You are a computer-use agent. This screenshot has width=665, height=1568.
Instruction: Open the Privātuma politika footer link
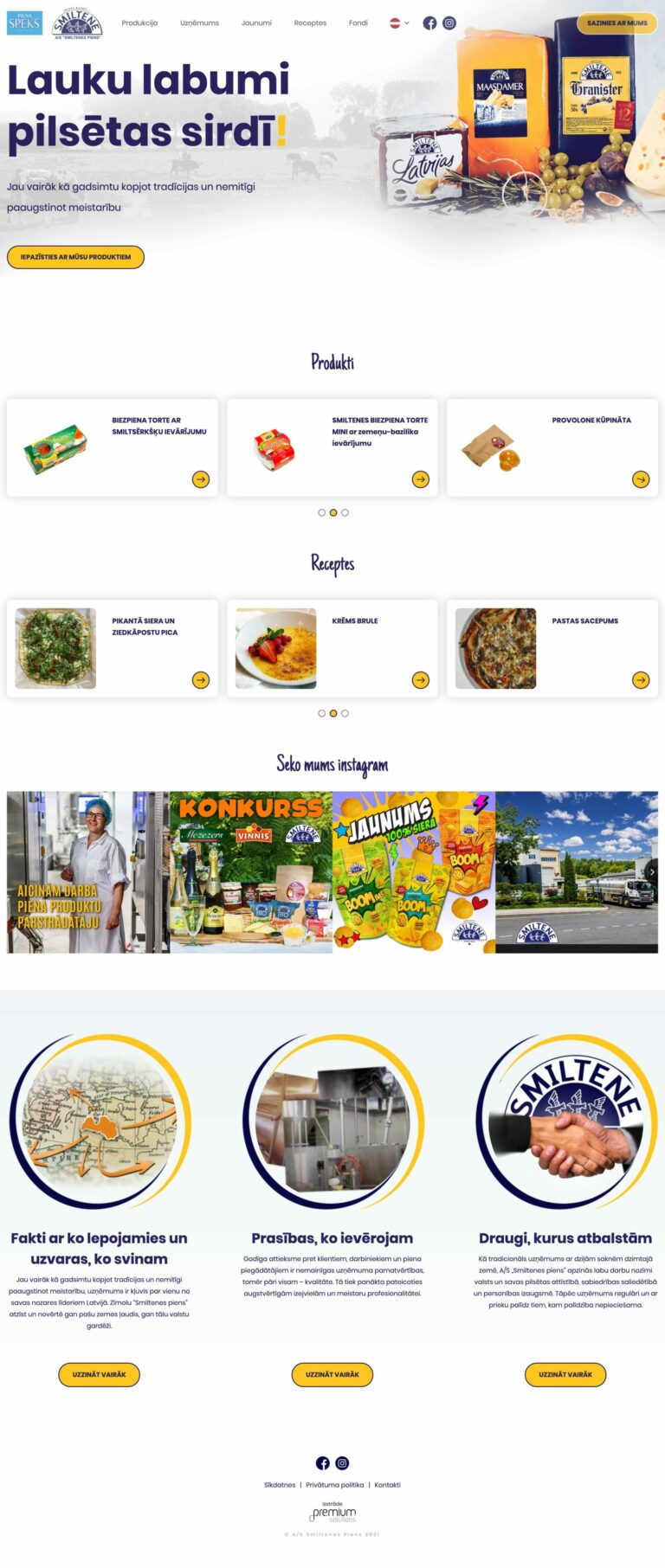[x=334, y=1485]
